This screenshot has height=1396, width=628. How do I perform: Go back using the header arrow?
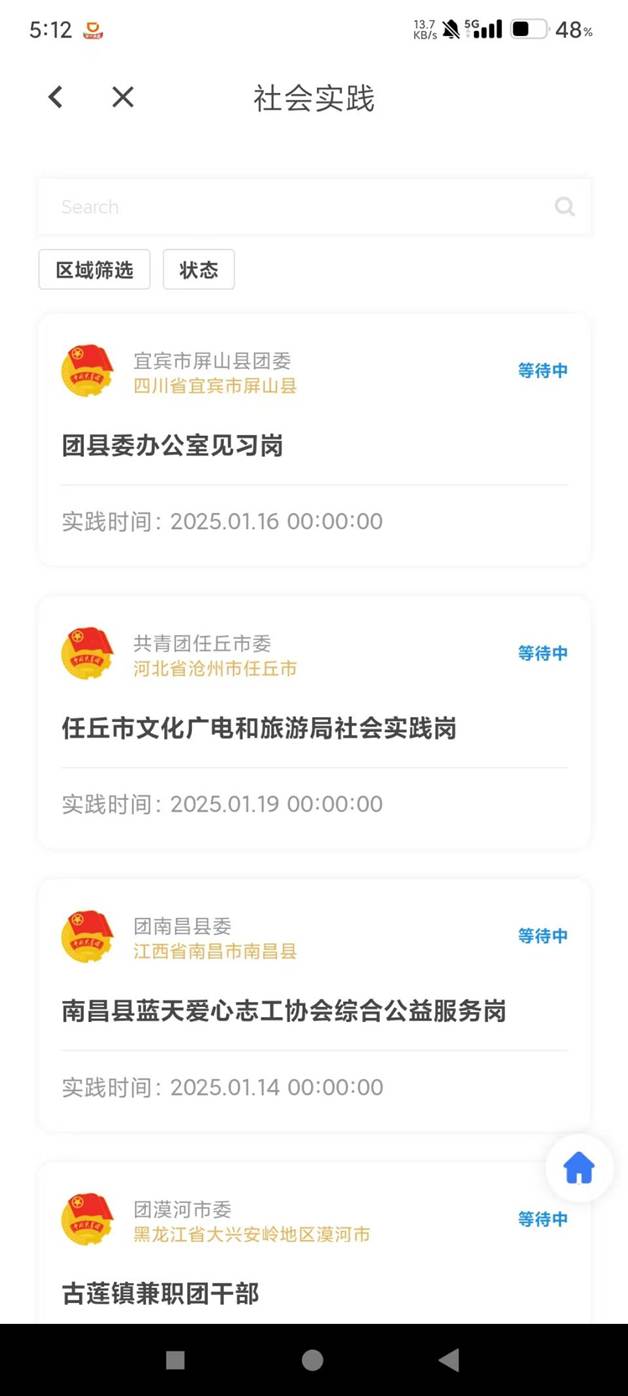[x=56, y=97]
